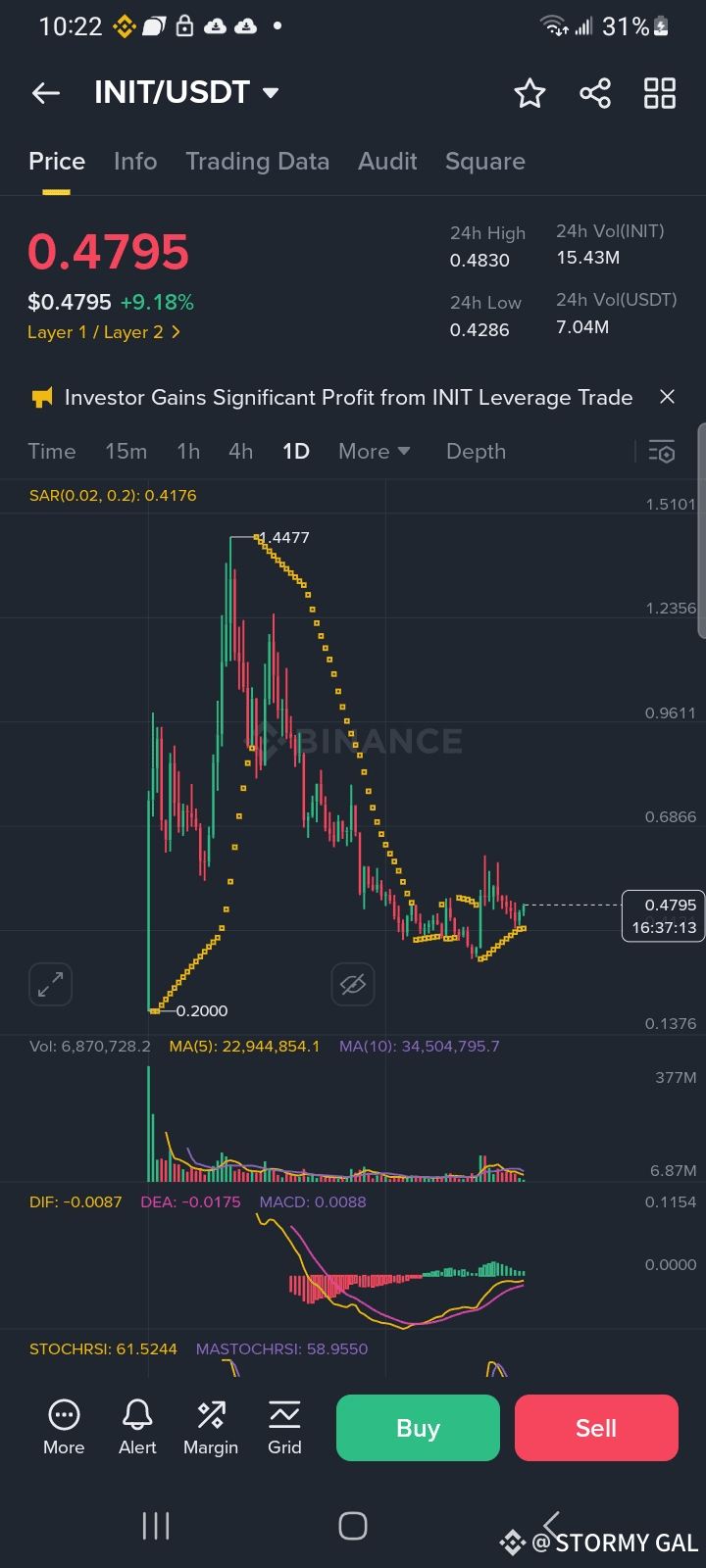706x1568 pixels.
Task: Open the Audit tab
Action: [x=387, y=161]
